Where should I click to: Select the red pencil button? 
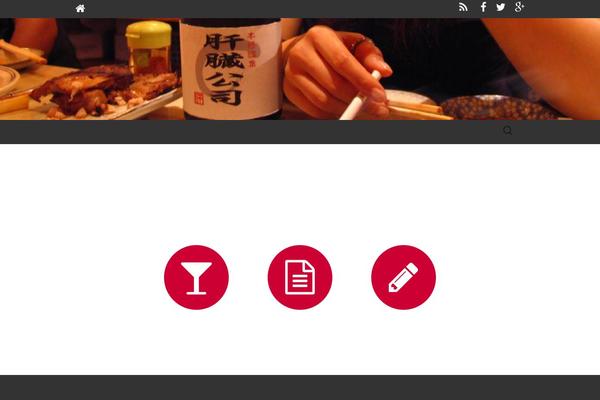403,277
